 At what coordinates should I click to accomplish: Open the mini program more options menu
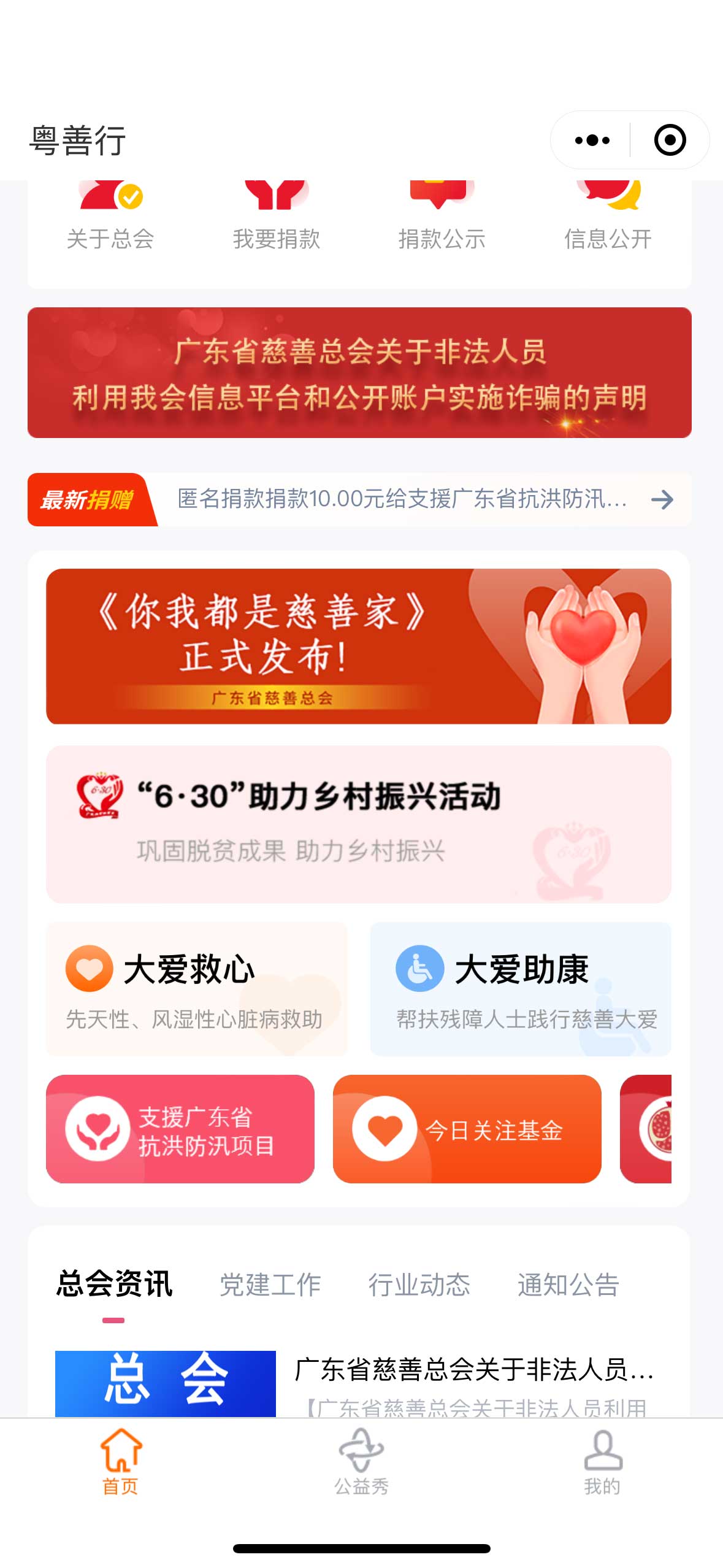592,140
